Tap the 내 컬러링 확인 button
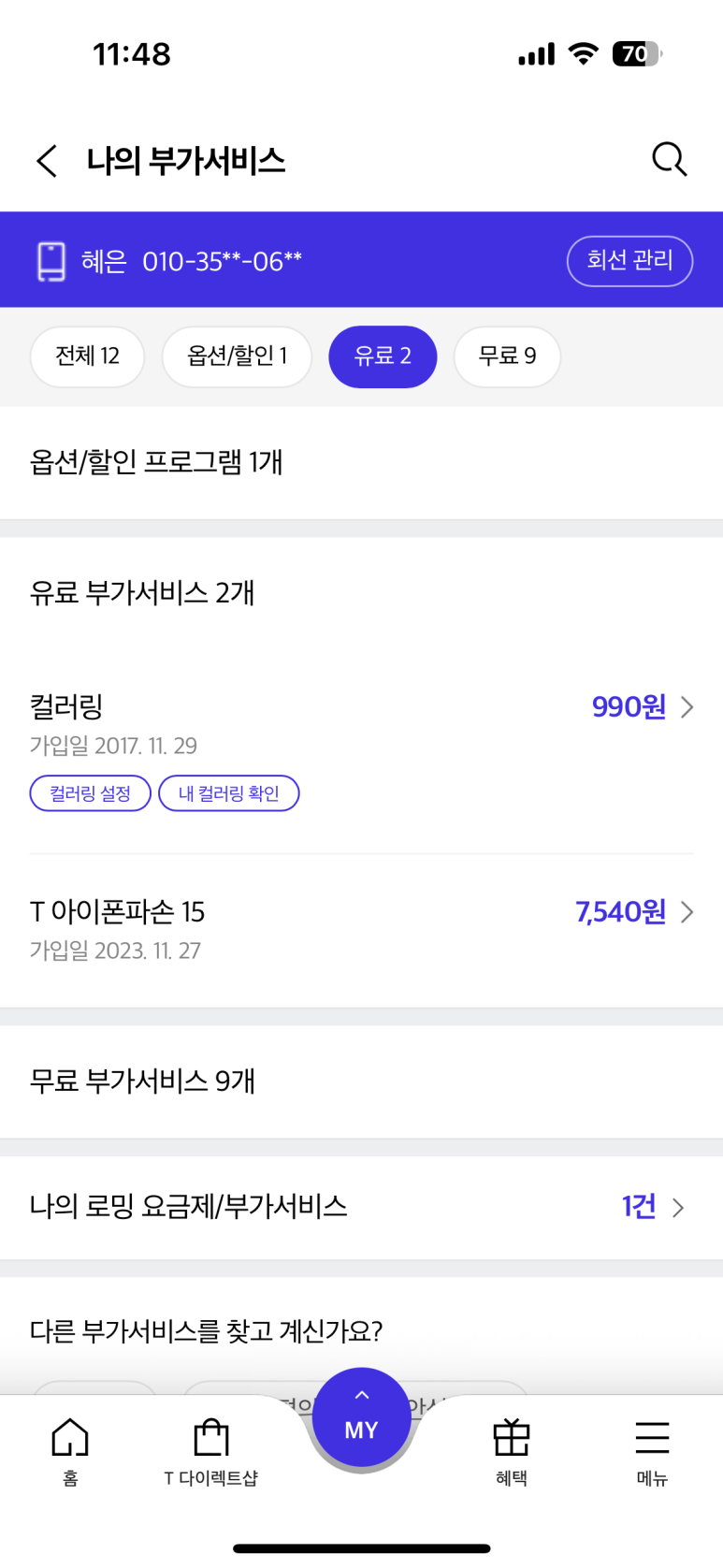 click(x=229, y=793)
